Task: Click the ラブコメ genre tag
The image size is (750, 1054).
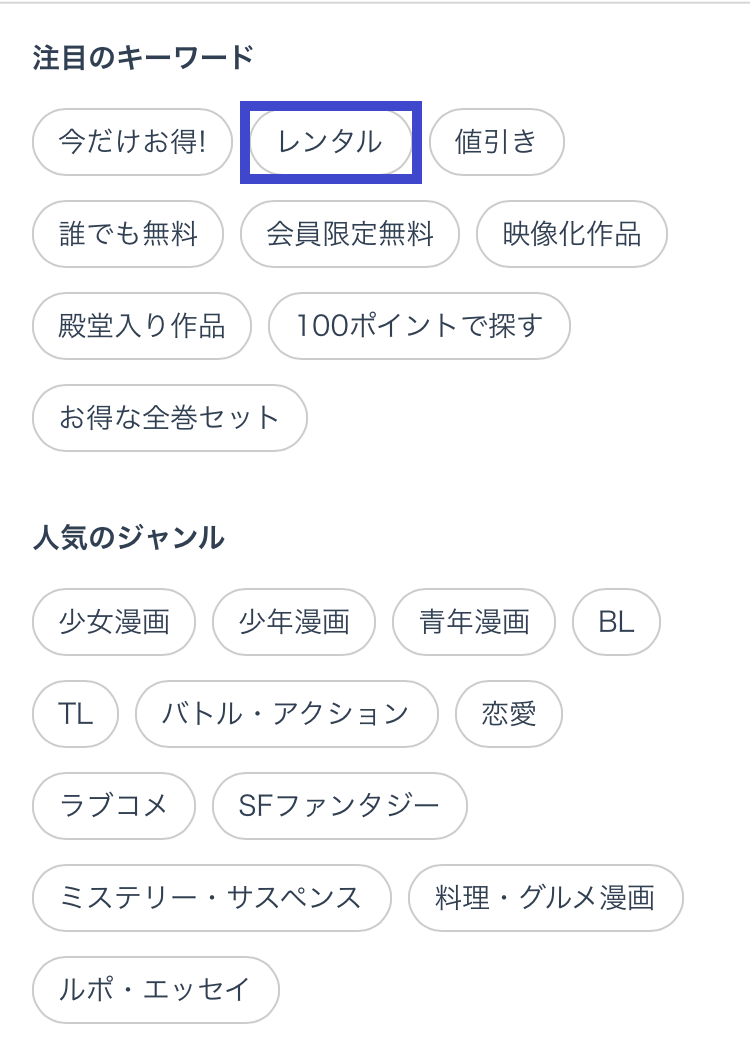Action: pos(113,806)
